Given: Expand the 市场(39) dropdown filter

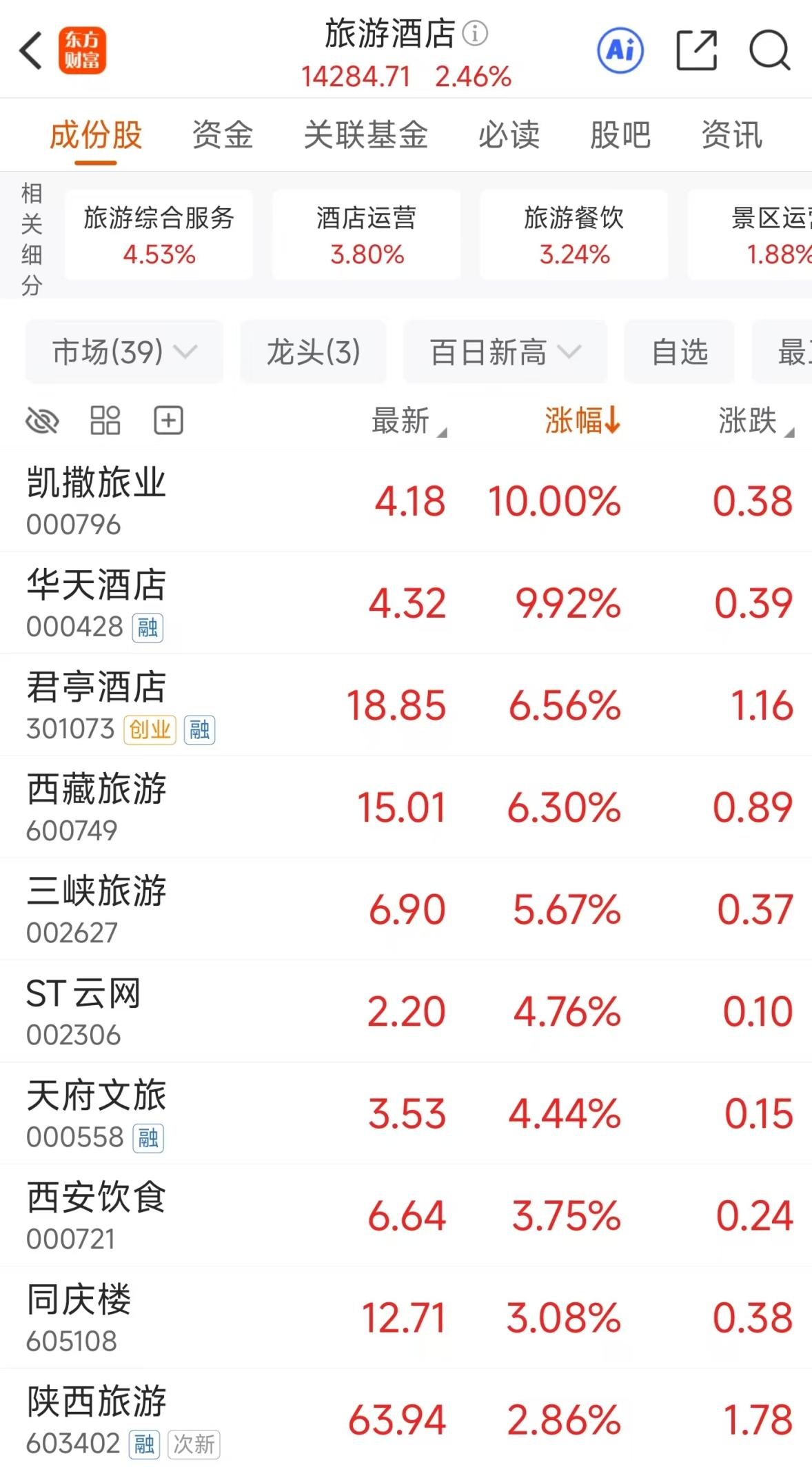Looking at the screenshot, I should (x=125, y=352).
